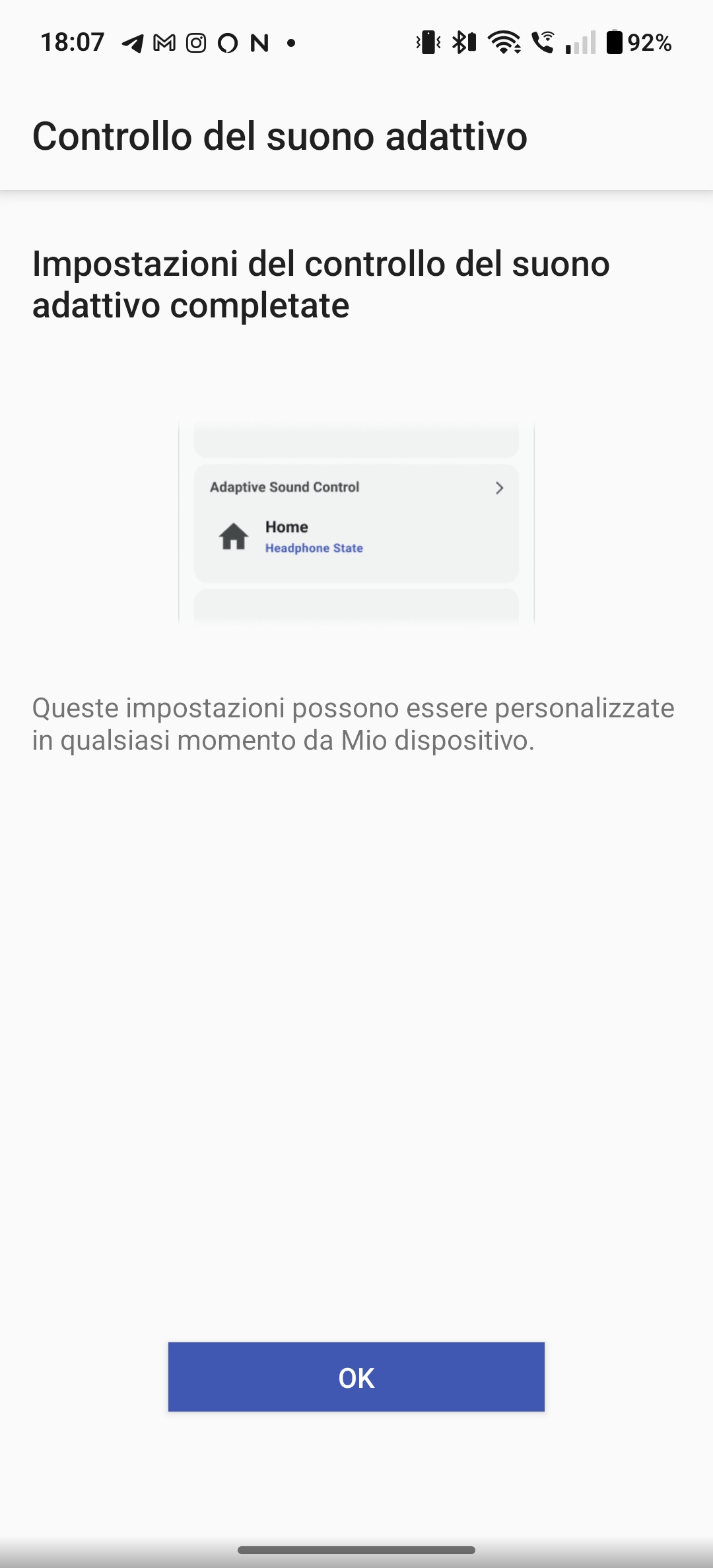The width and height of the screenshot is (713, 1568).
Task: Confirm with the OK button
Action: tap(356, 1377)
